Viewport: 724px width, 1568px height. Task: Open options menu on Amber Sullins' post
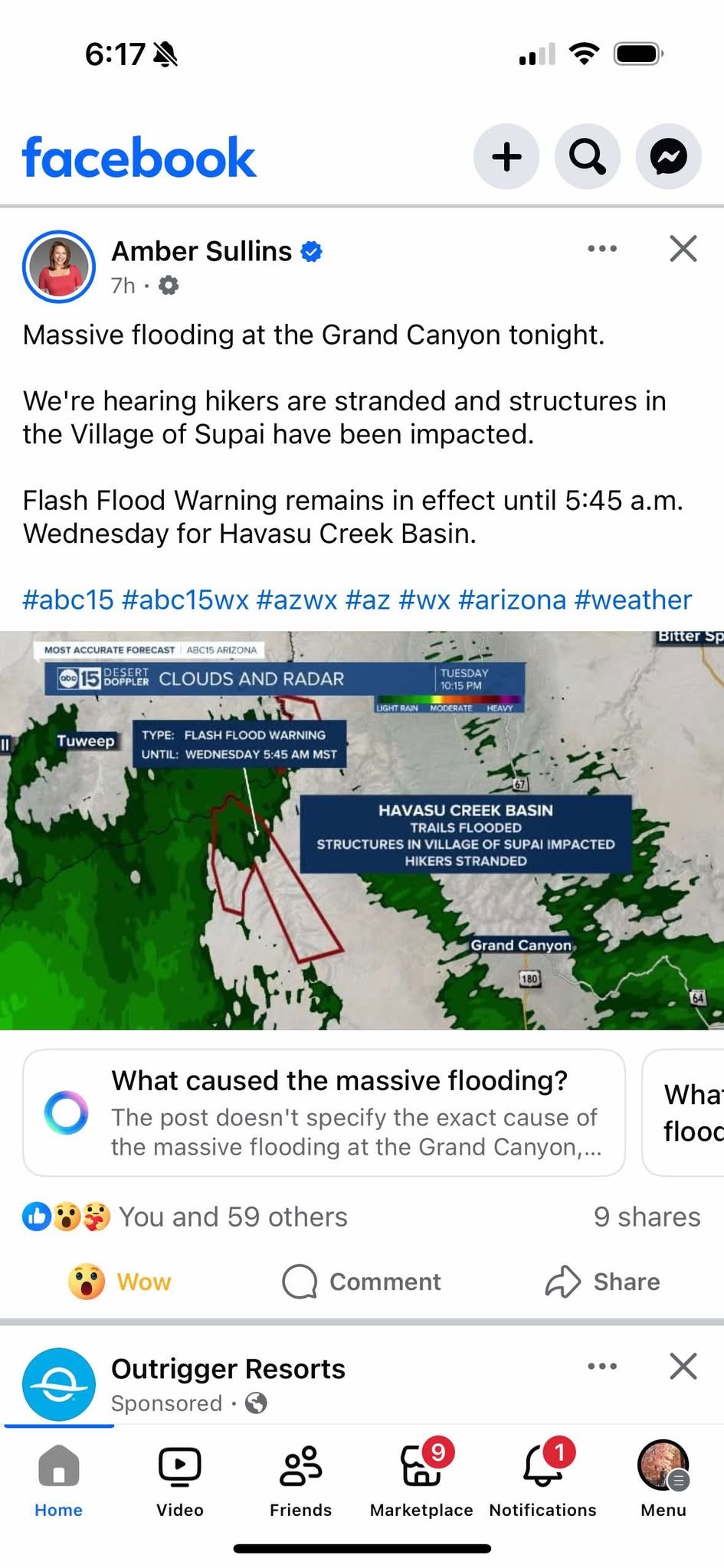point(602,249)
